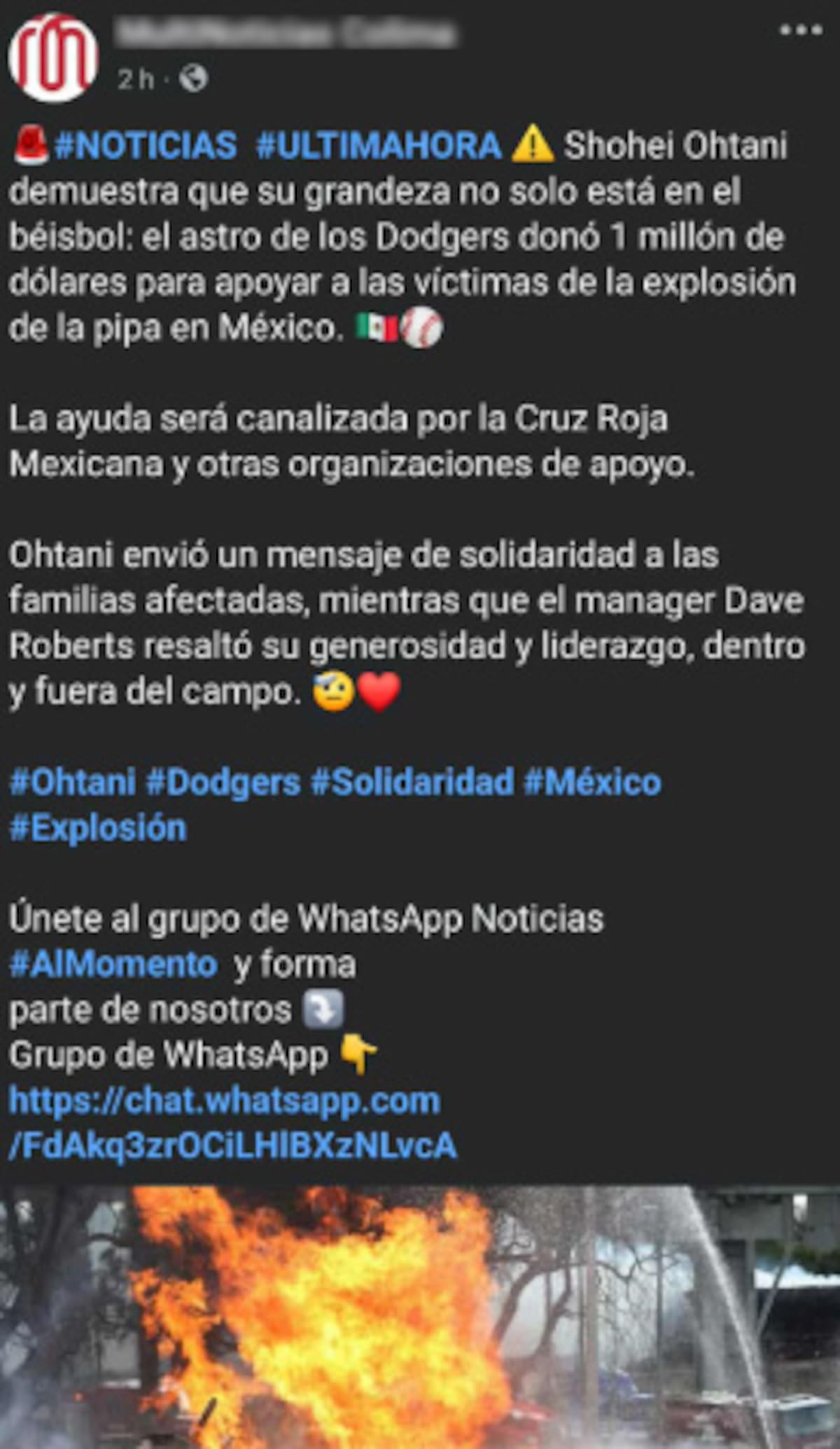Open the #Explosión hashtag
The image size is (840, 1449).
pyautogui.click(x=98, y=828)
